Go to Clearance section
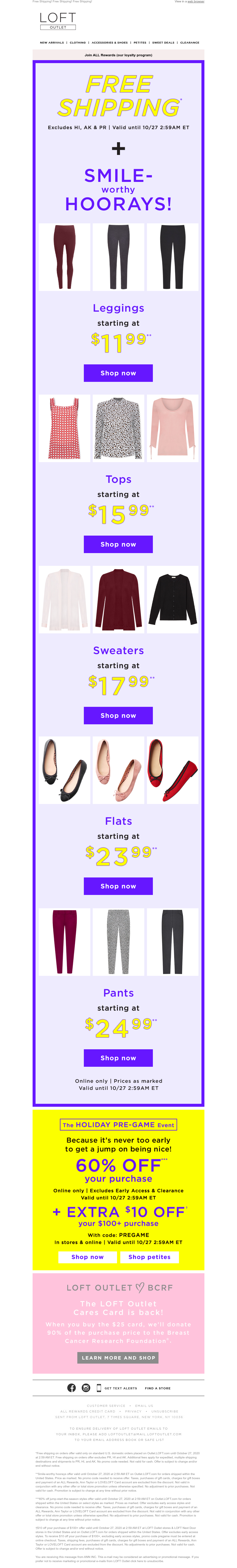 click(190, 43)
